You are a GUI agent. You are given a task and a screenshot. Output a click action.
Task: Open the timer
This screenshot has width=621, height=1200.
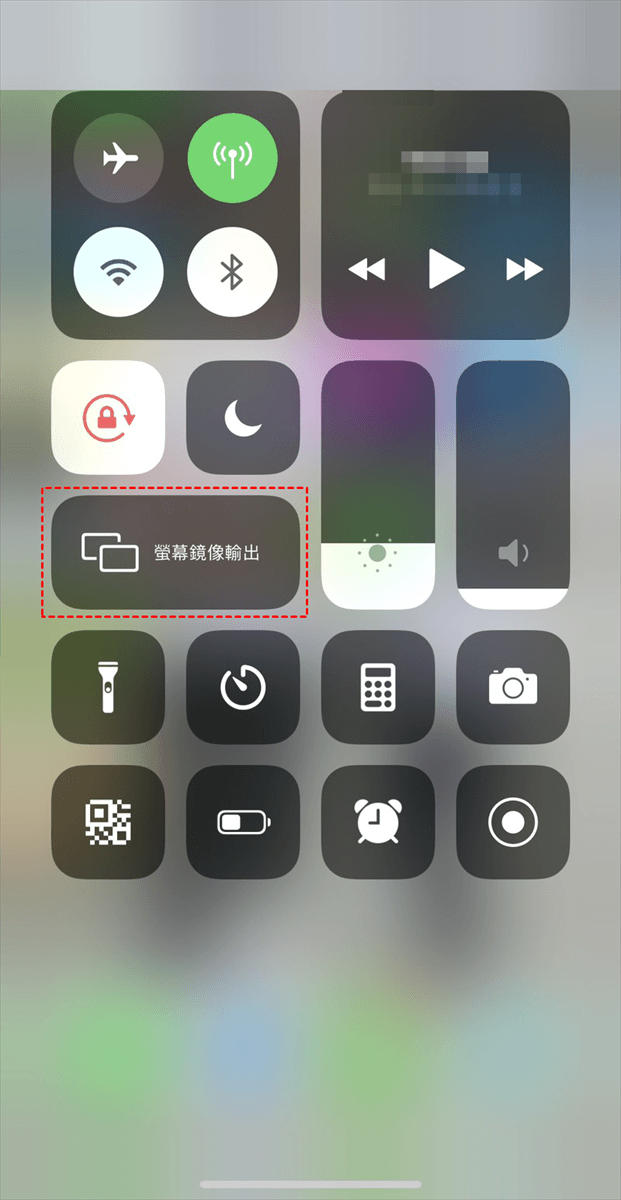tap(243, 687)
